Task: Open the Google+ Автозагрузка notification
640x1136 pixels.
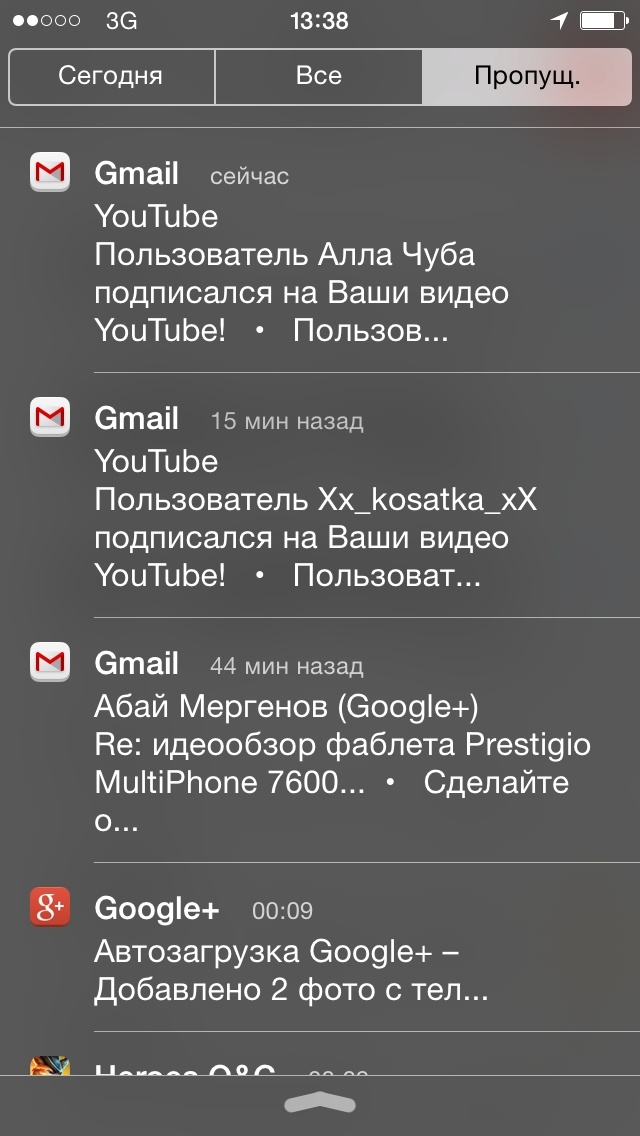Action: point(320,948)
